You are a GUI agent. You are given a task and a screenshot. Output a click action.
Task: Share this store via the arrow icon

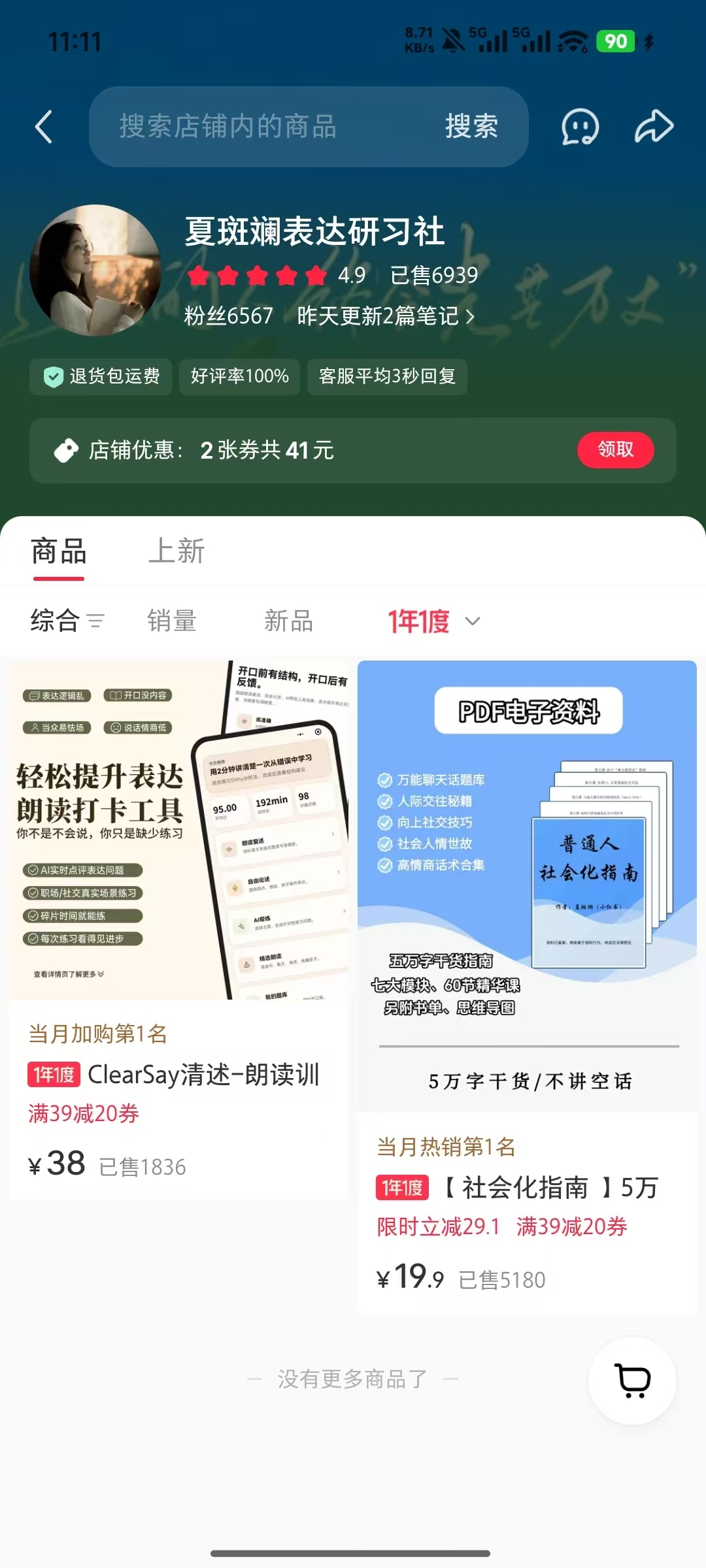tap(654, 127)
